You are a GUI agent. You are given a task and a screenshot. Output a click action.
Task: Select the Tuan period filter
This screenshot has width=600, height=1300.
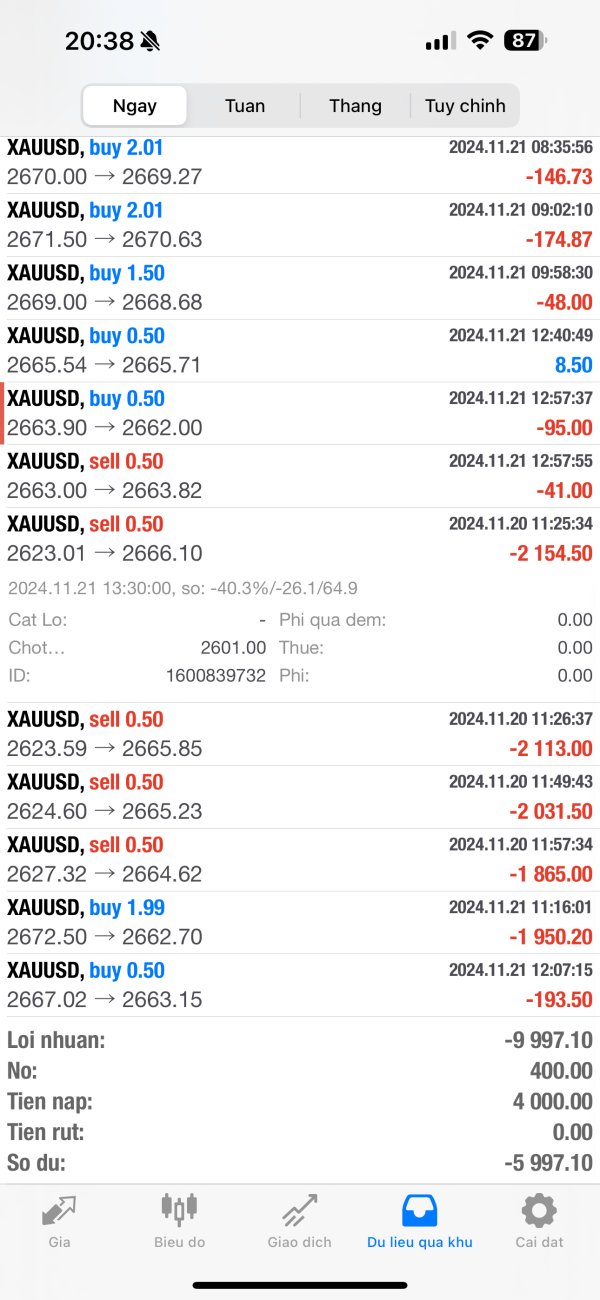[x=245, y=106]
